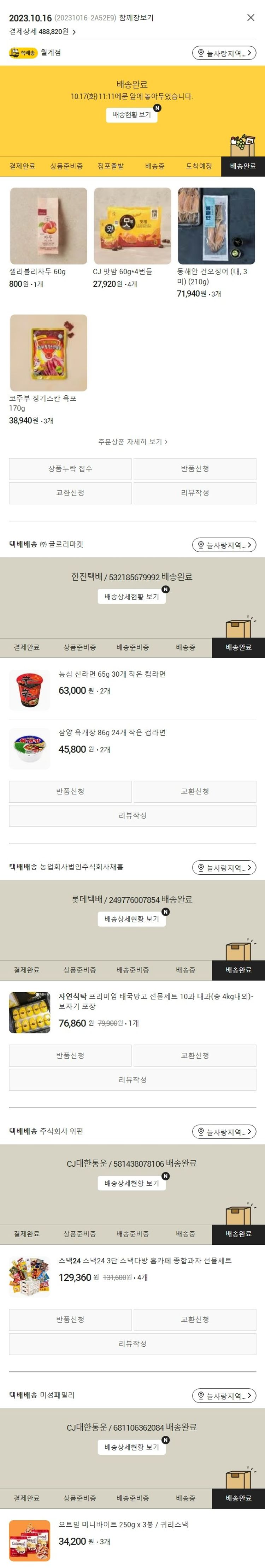Close the order detail page
The width and height of the screenshot is (265, 1568).
click(251, 18)
